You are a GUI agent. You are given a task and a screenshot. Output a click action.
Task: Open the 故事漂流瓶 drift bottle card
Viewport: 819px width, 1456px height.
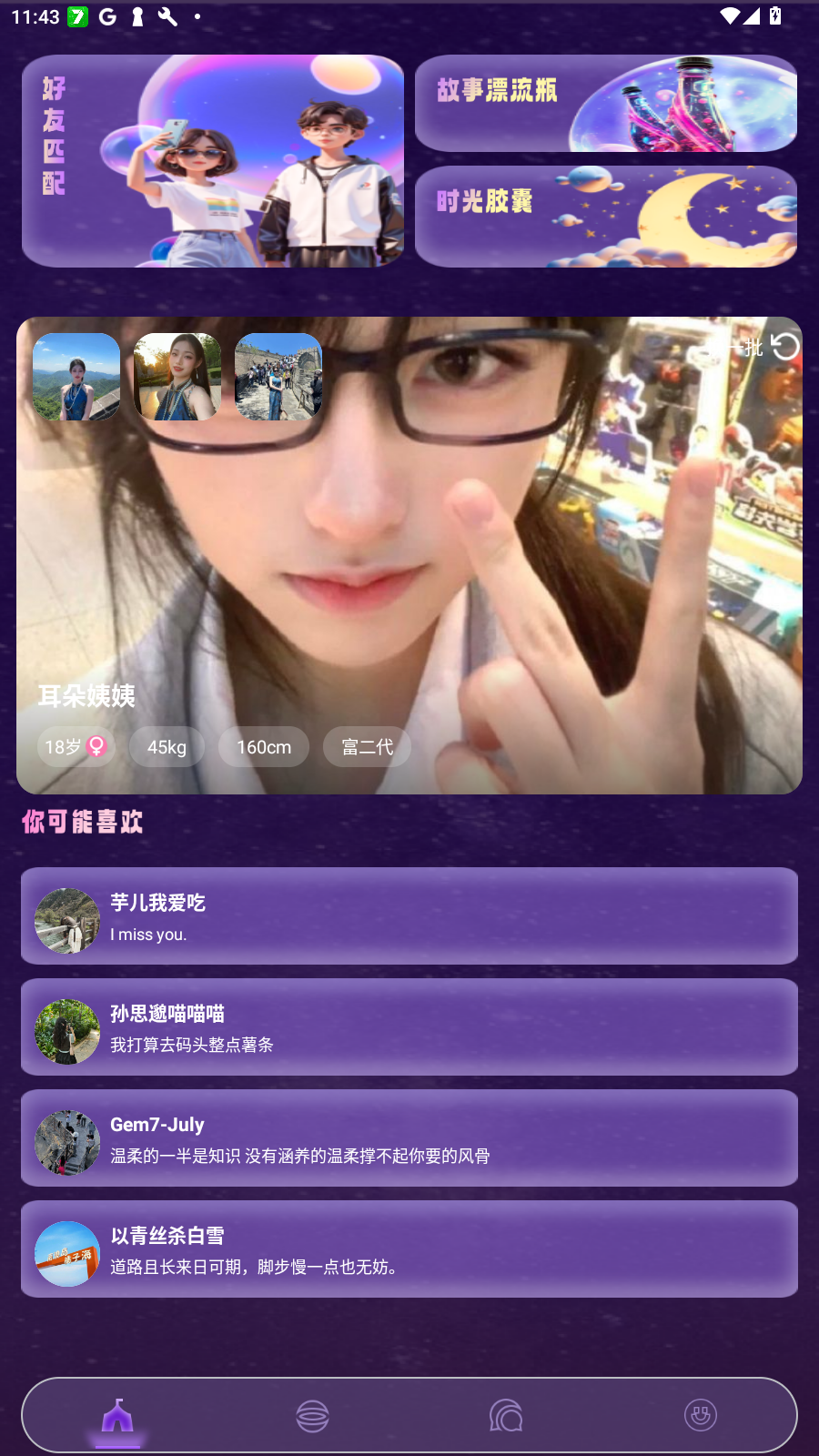tap(605, 104)
